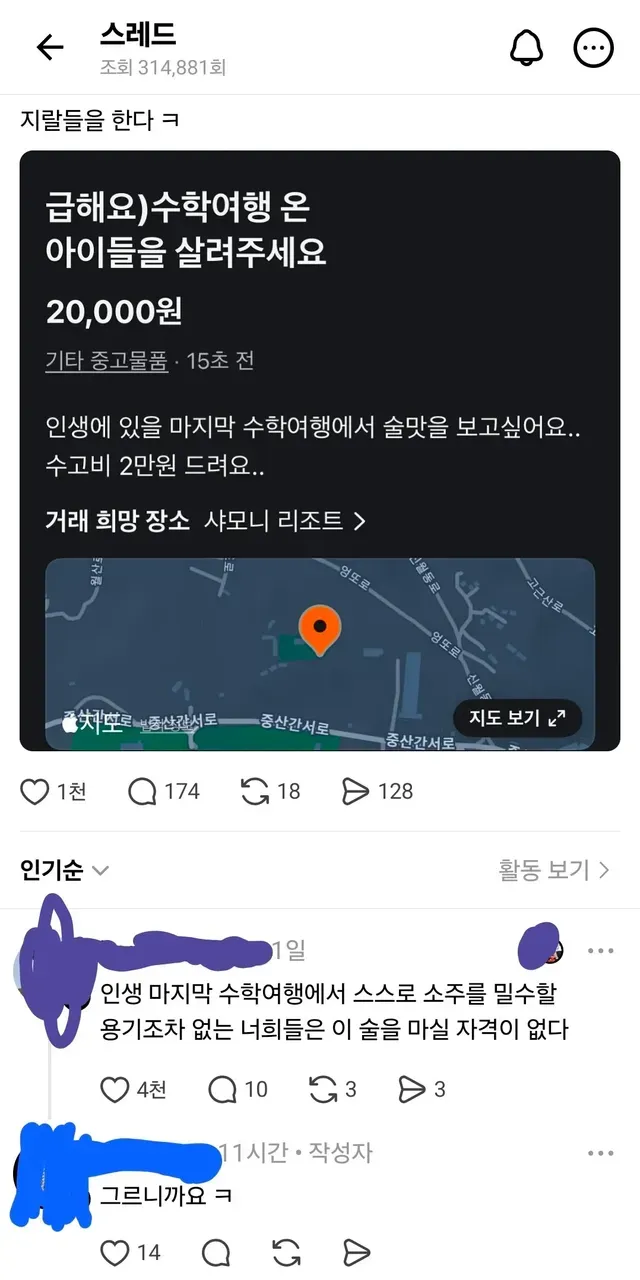This screenshot has height=1280, width=640.
Task: Repost the main thread post
Action: click(270, 792)
